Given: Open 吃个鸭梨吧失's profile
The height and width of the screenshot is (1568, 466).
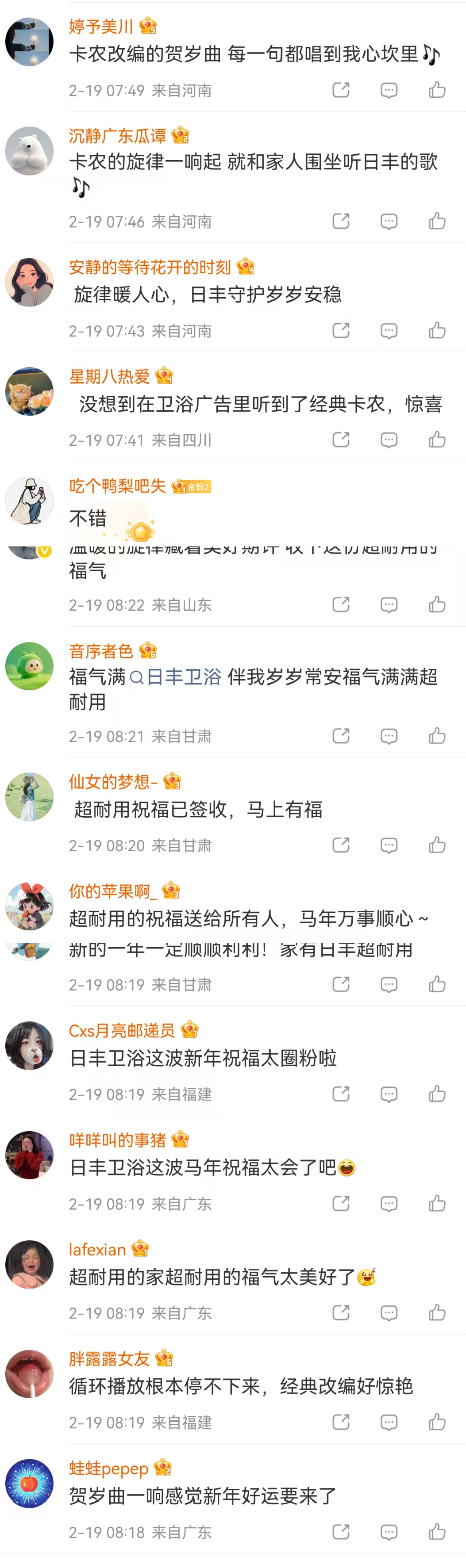Looking at the screenshot, I should pos(117,486).
